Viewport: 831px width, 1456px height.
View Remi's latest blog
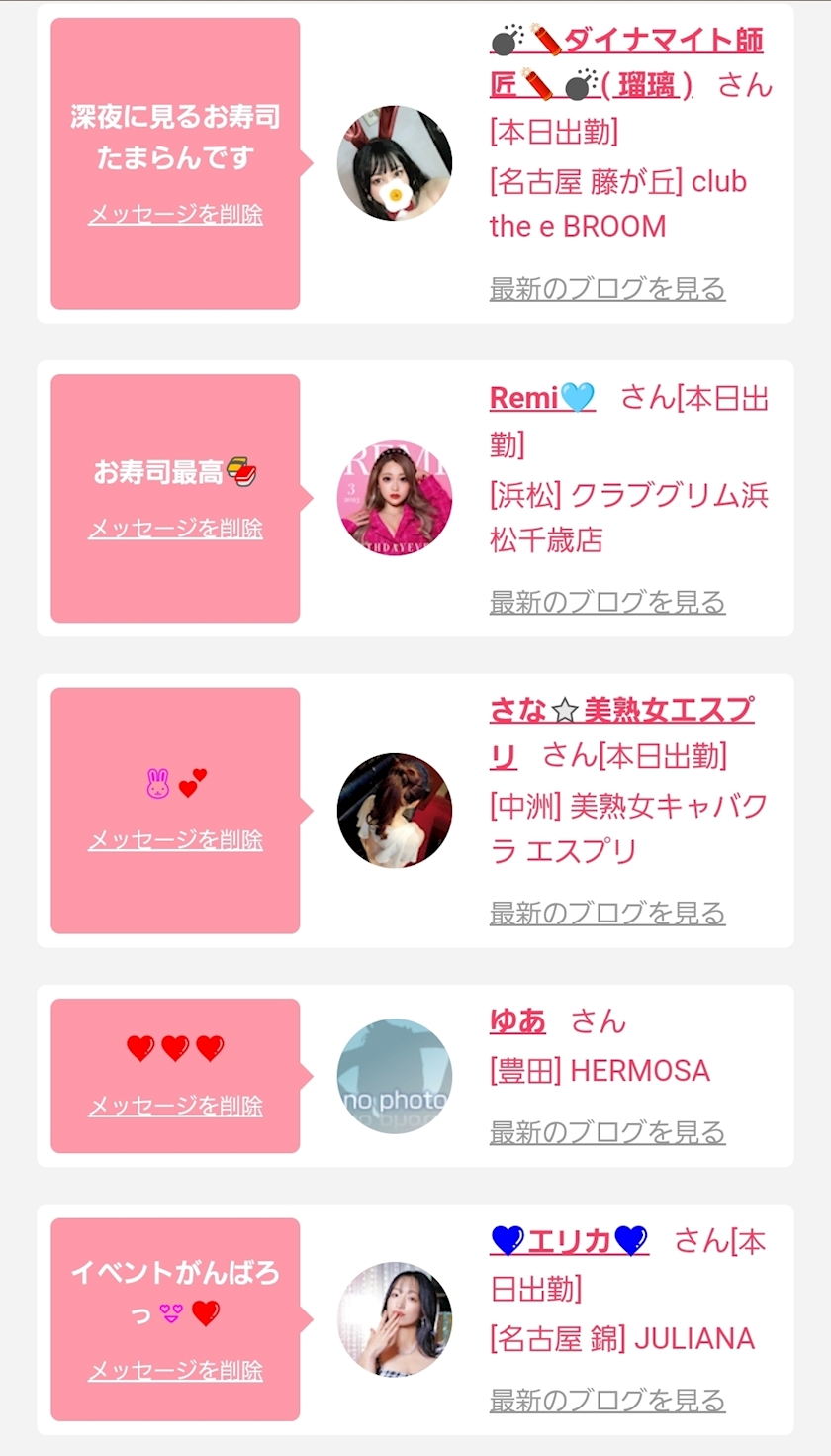[607, 602]
